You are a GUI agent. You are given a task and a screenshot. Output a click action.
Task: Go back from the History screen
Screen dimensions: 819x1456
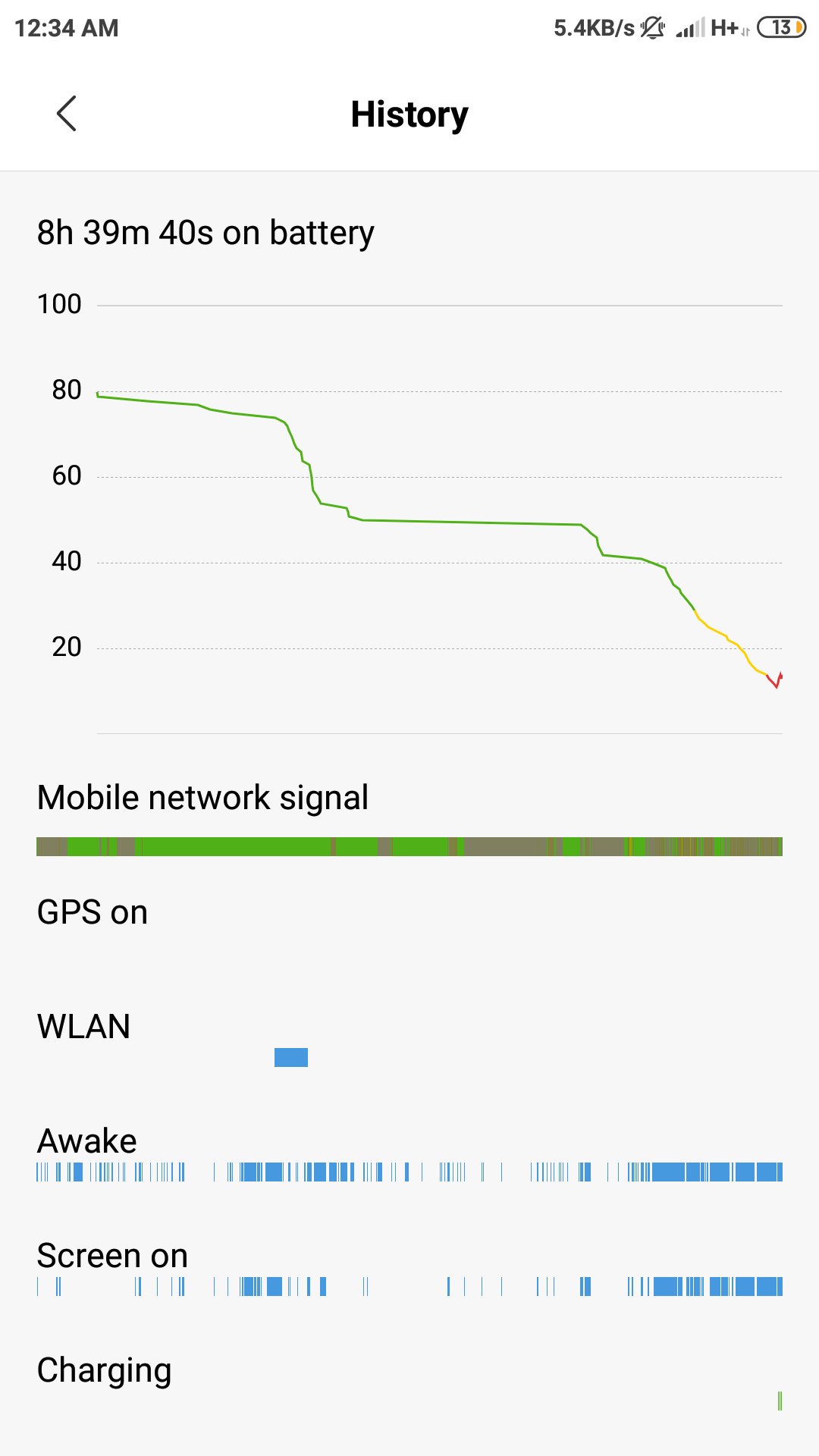click(x=67, y=114)
